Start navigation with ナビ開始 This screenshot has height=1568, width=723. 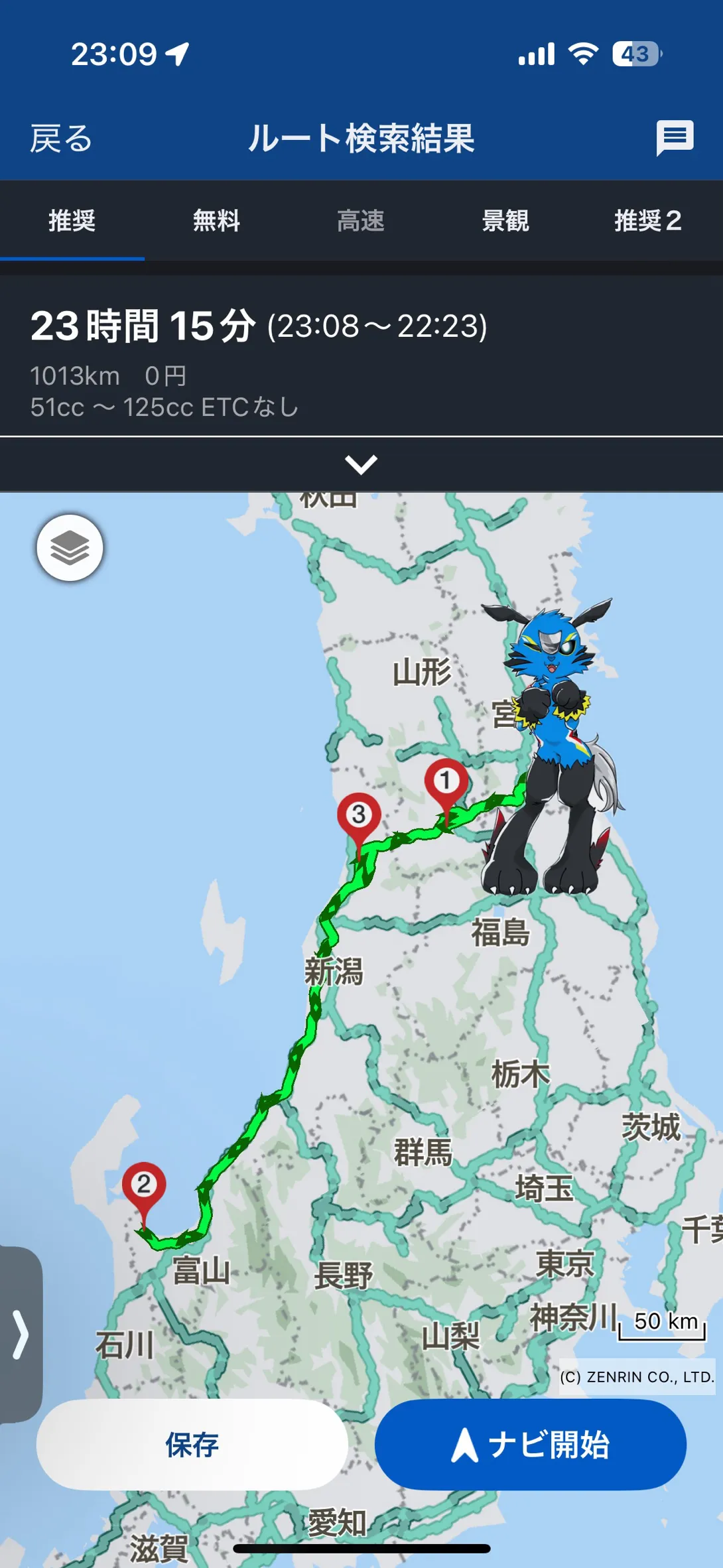pyautogui.click(x=531, y=1445)
